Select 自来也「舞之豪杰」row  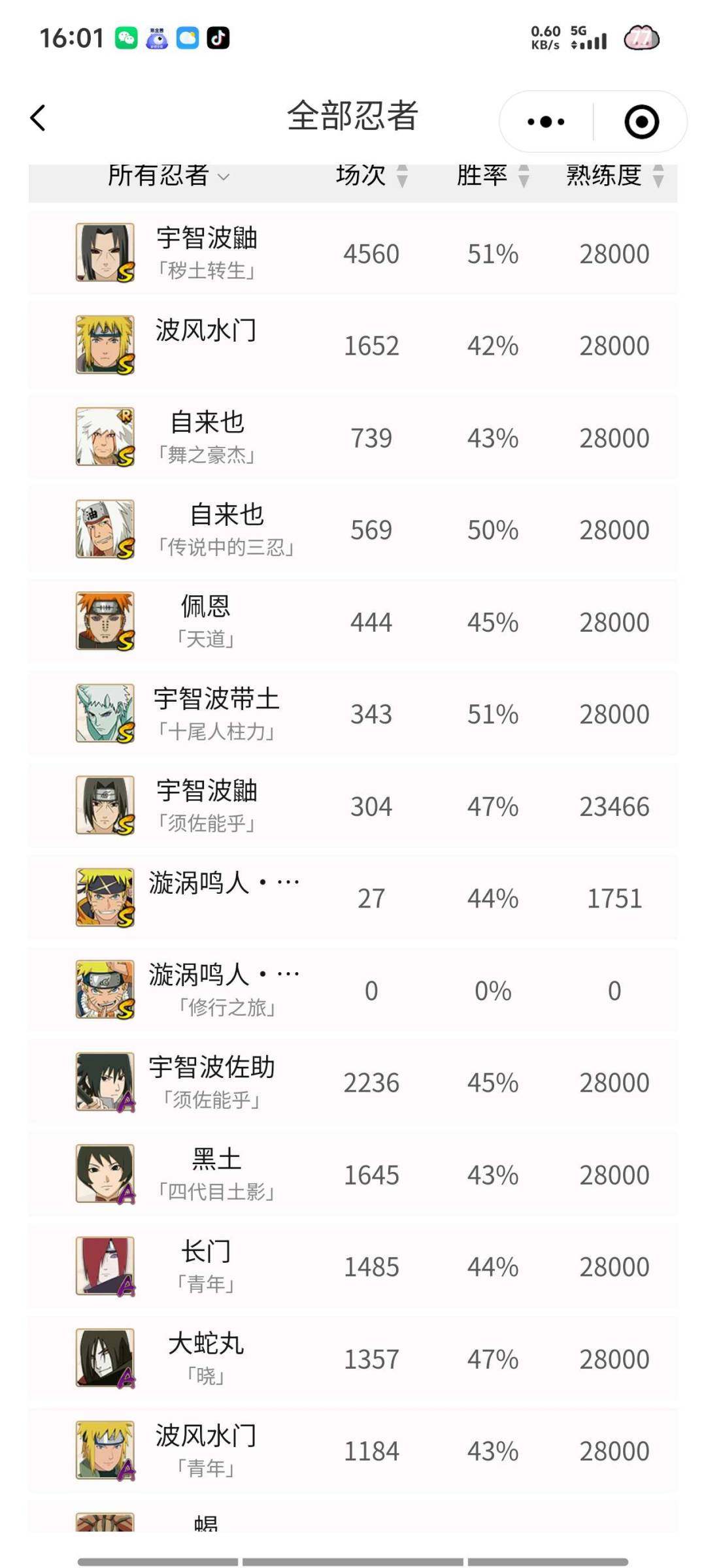point(353,437)
